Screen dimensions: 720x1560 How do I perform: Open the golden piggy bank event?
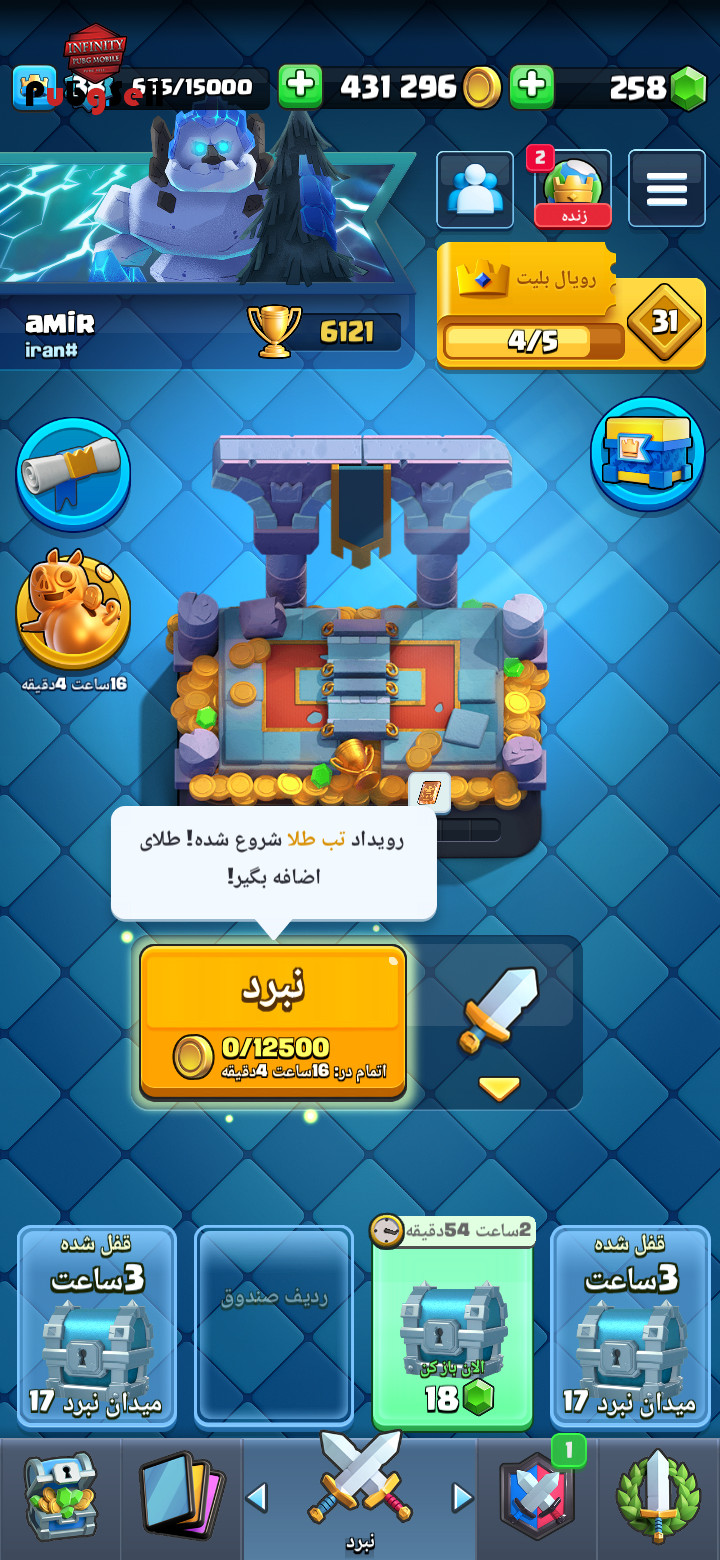tap(73, 610)
